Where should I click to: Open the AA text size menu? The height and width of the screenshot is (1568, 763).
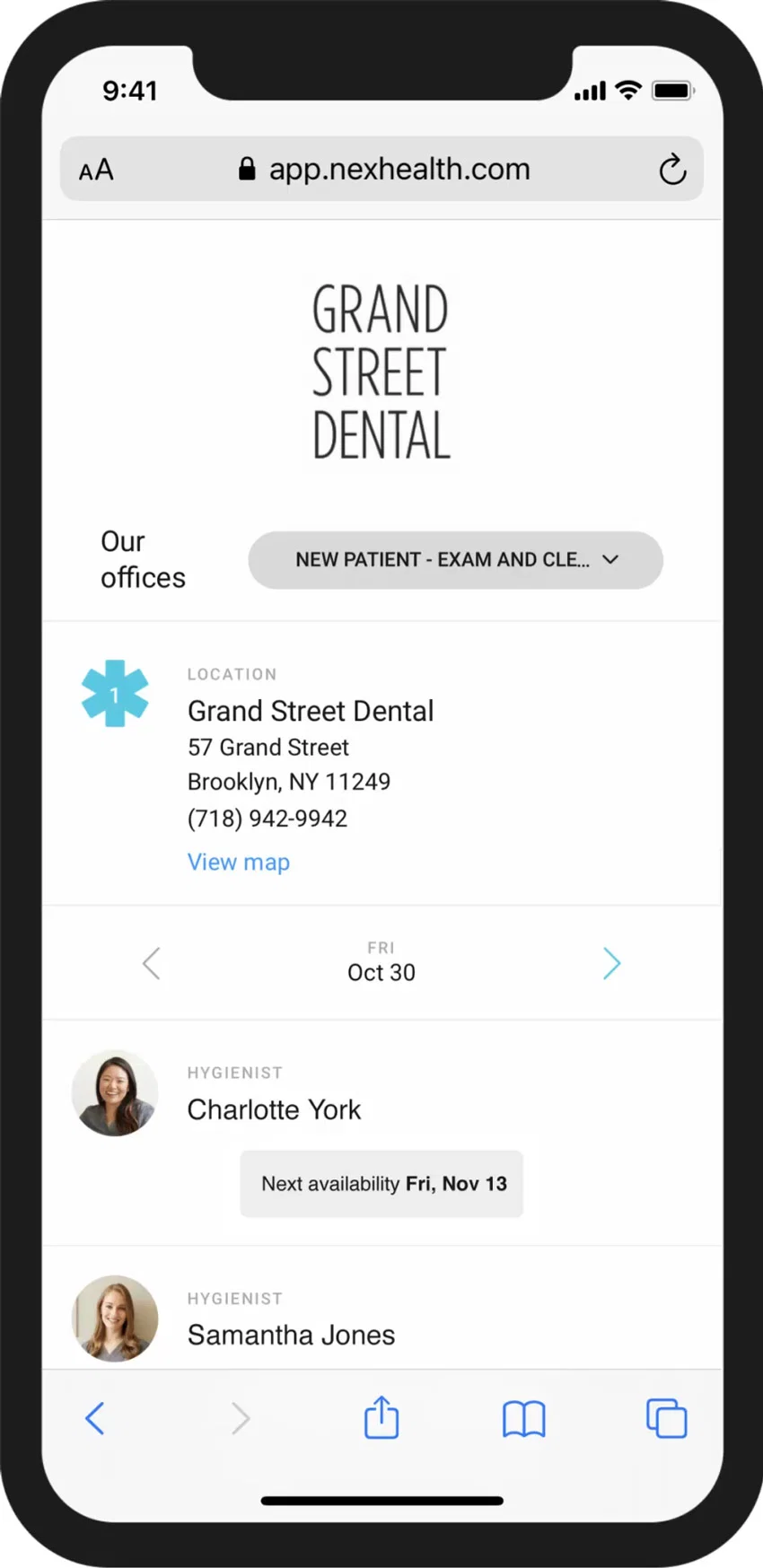[x=96, y=170]
